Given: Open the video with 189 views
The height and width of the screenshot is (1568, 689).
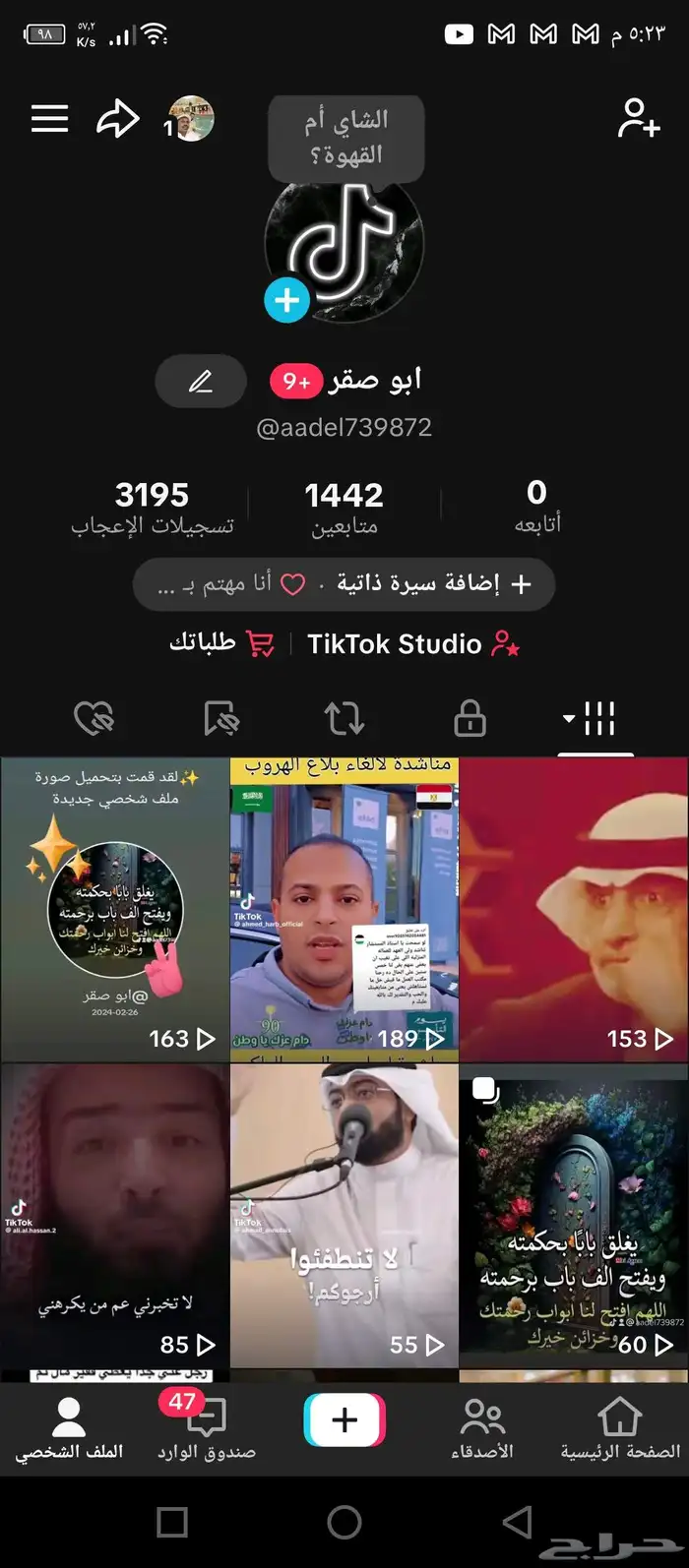Looking at the screenshot, I should pyautogui.click(x=344, y=908).
